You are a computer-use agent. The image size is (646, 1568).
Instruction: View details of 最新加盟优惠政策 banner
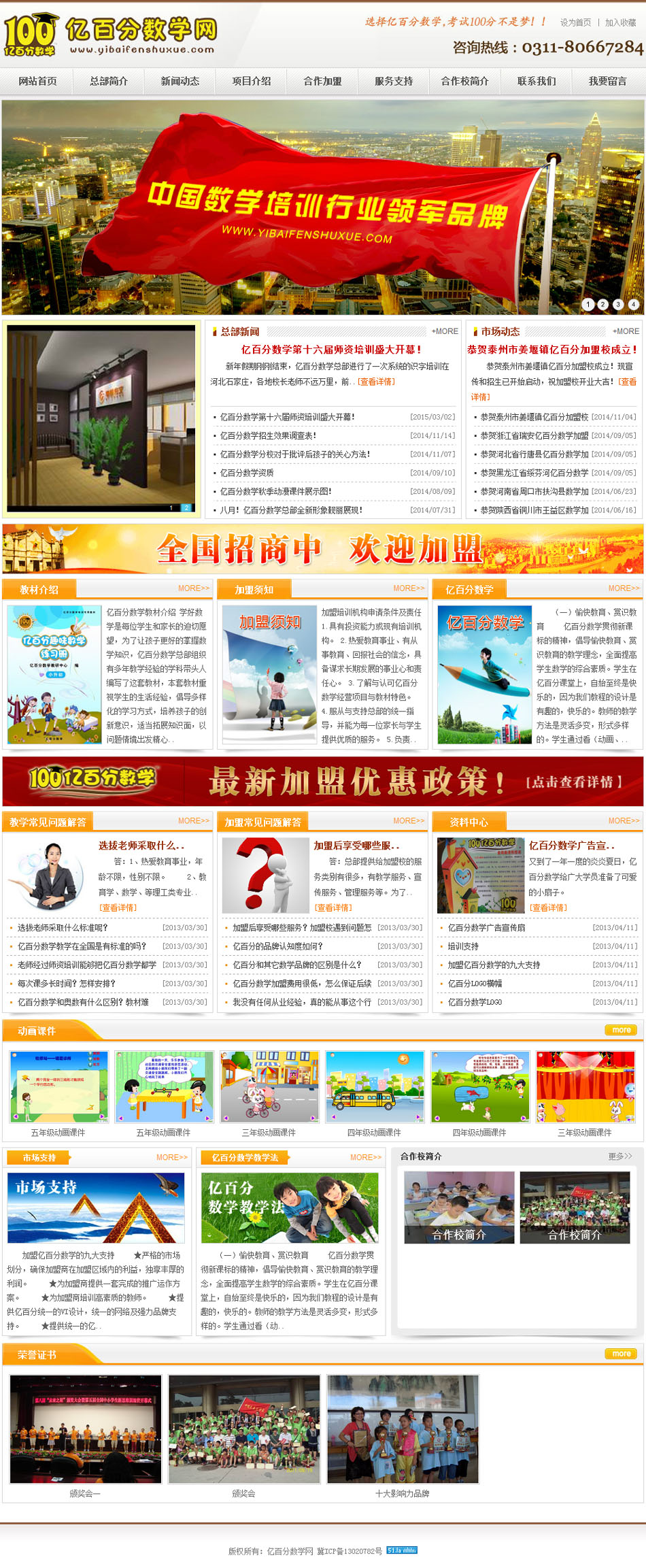pyautogui.click(x=322, y=781)
